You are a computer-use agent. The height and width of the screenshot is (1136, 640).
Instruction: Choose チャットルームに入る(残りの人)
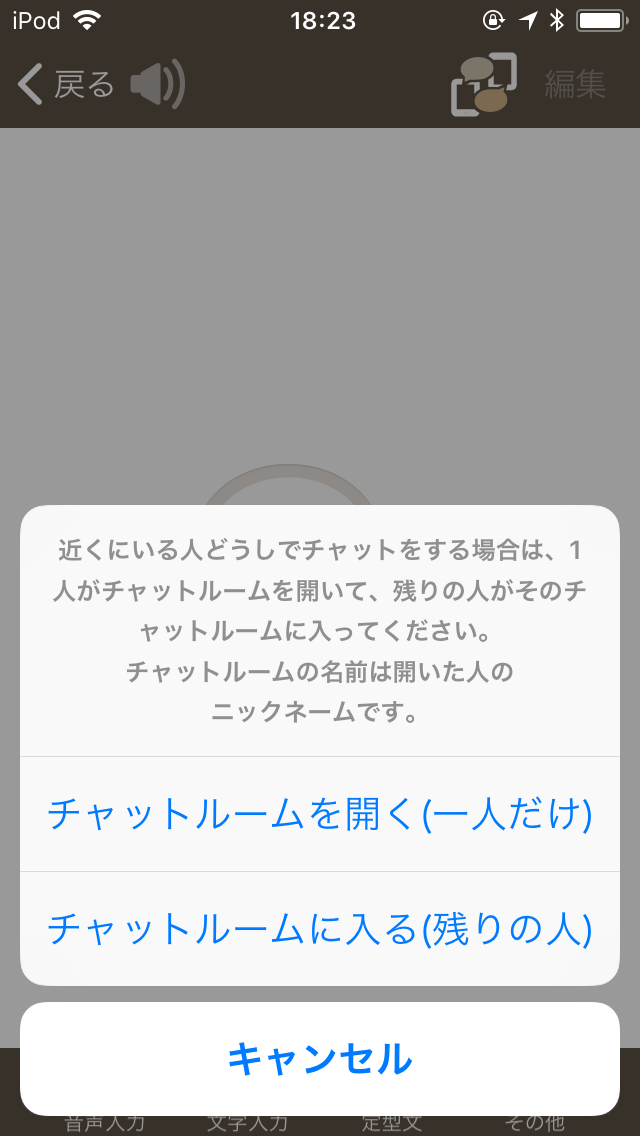pyautogui.click(x=320, y=929)
